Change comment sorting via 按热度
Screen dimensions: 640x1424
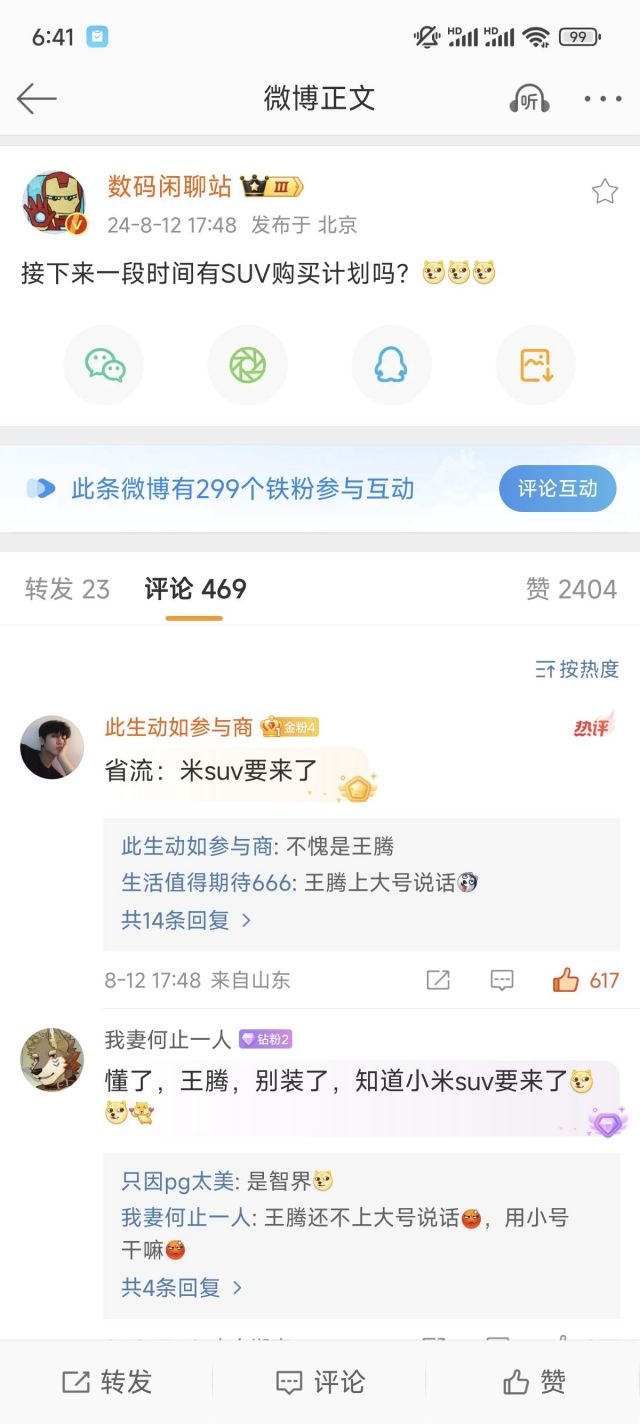(577, 669)
